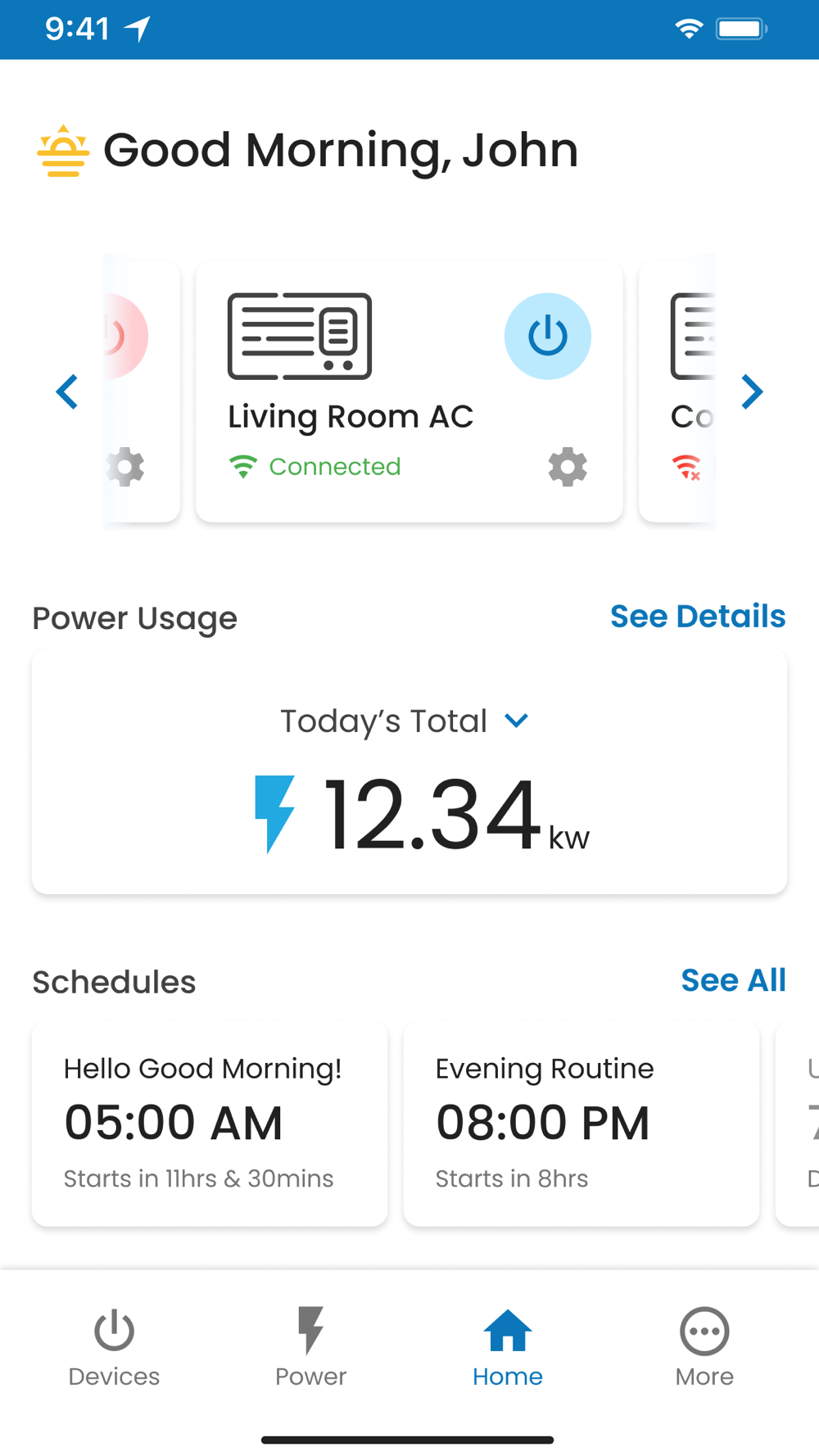Show previous device with left arrow
This screenshot has height=1456, width=819.
coord(67,391)
